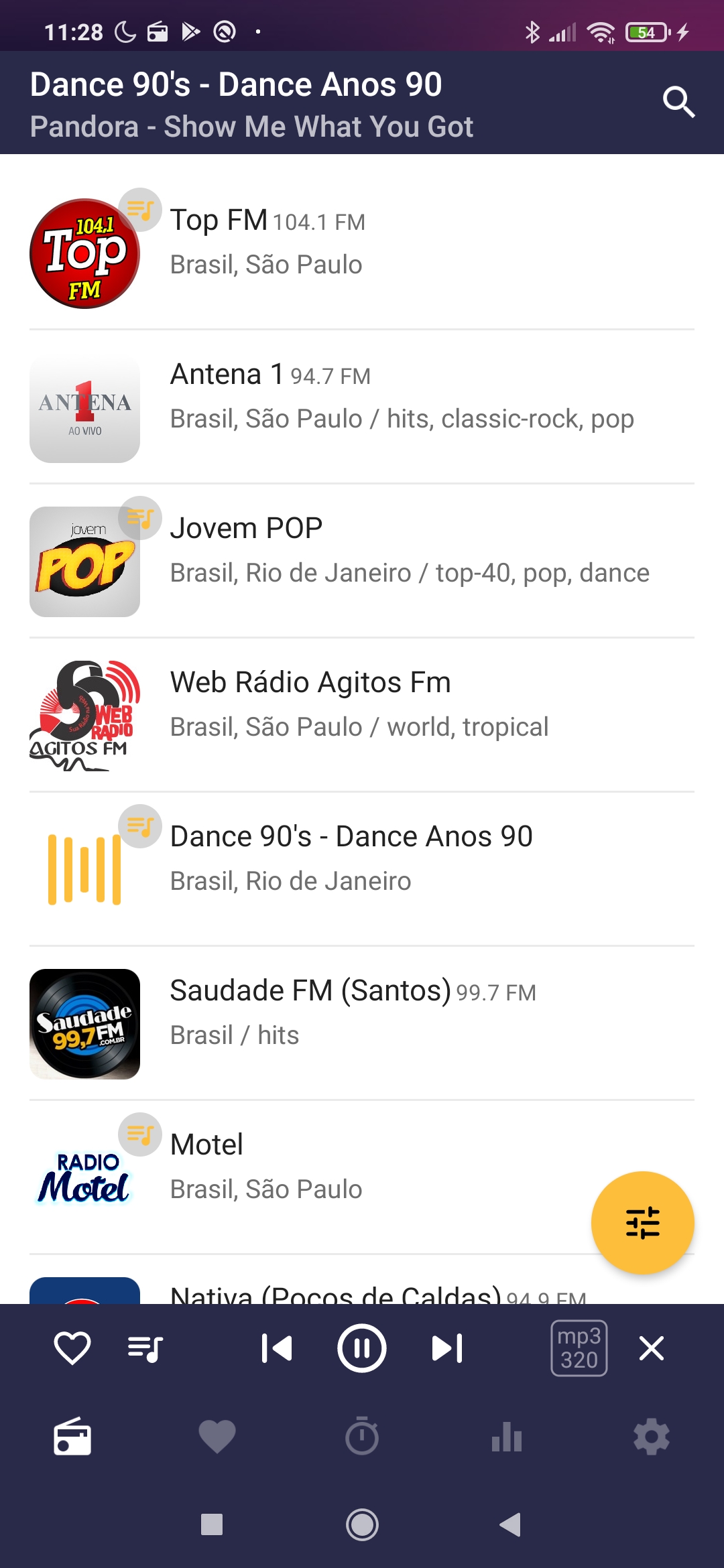Screen dimensions: 724x1568
Task: Add current station to favorites with heart outline
Action: point(72,1348)
